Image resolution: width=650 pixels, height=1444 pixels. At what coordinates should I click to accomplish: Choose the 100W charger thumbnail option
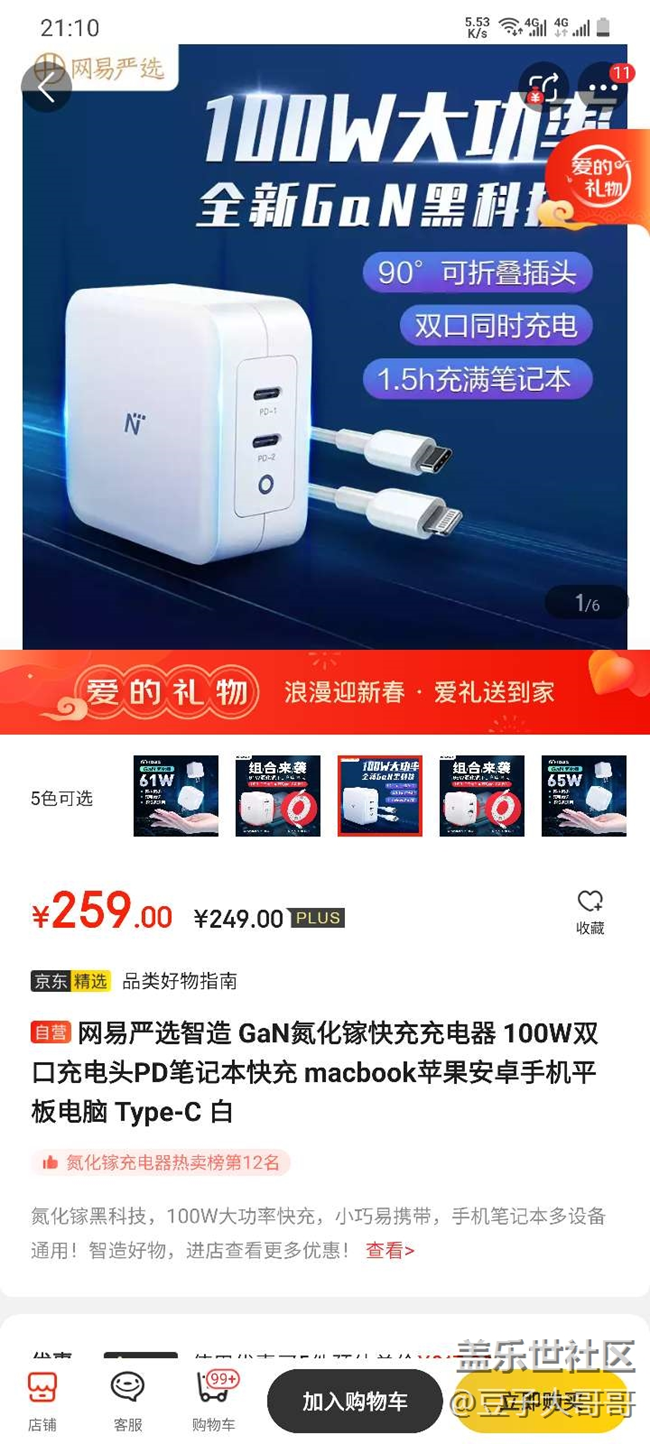(x=380, y=796)
